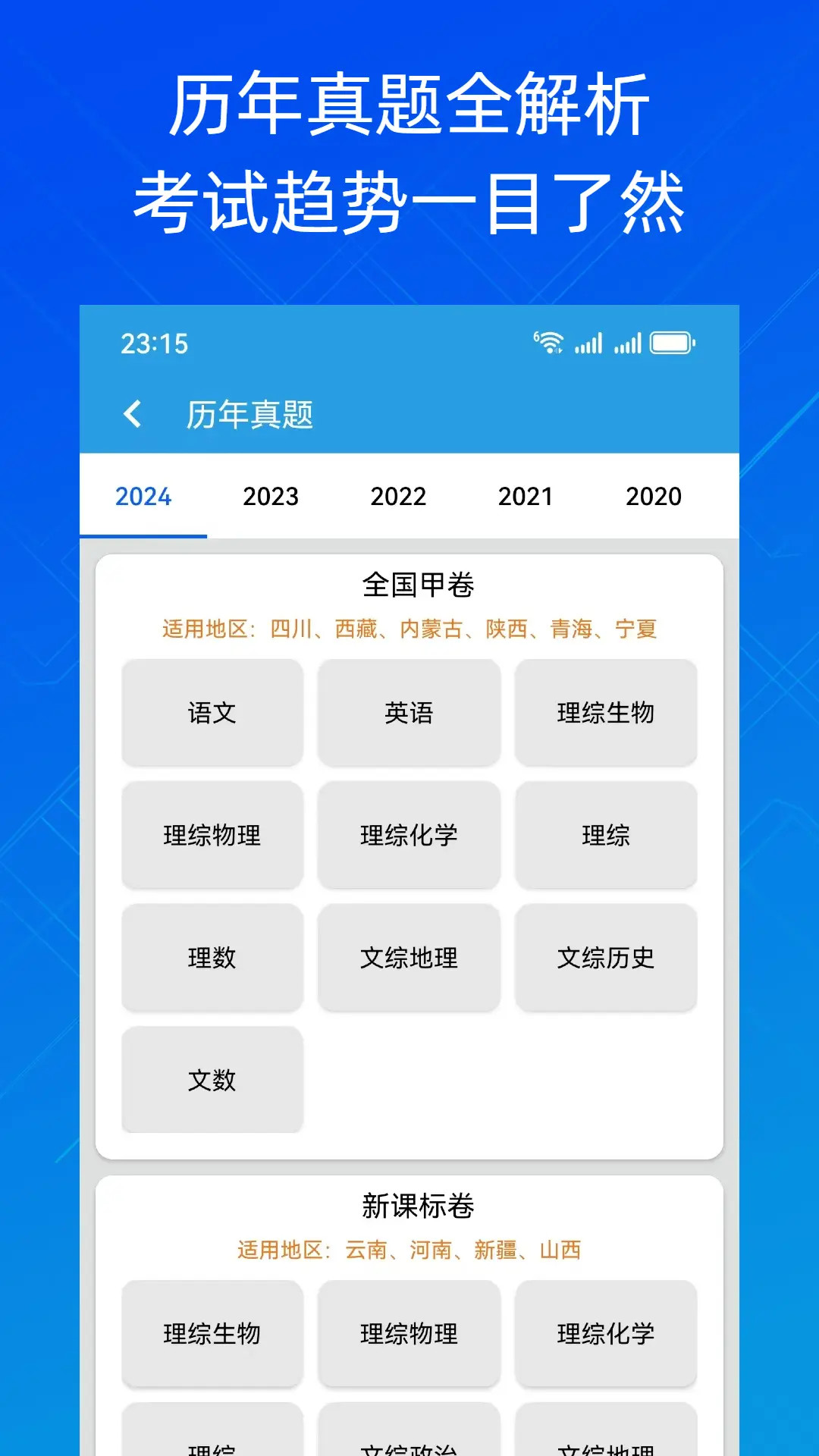Screen dimensions: 819x1456
Task: Select the 文数 paper in 全国甲卷
Action: 212,1080
